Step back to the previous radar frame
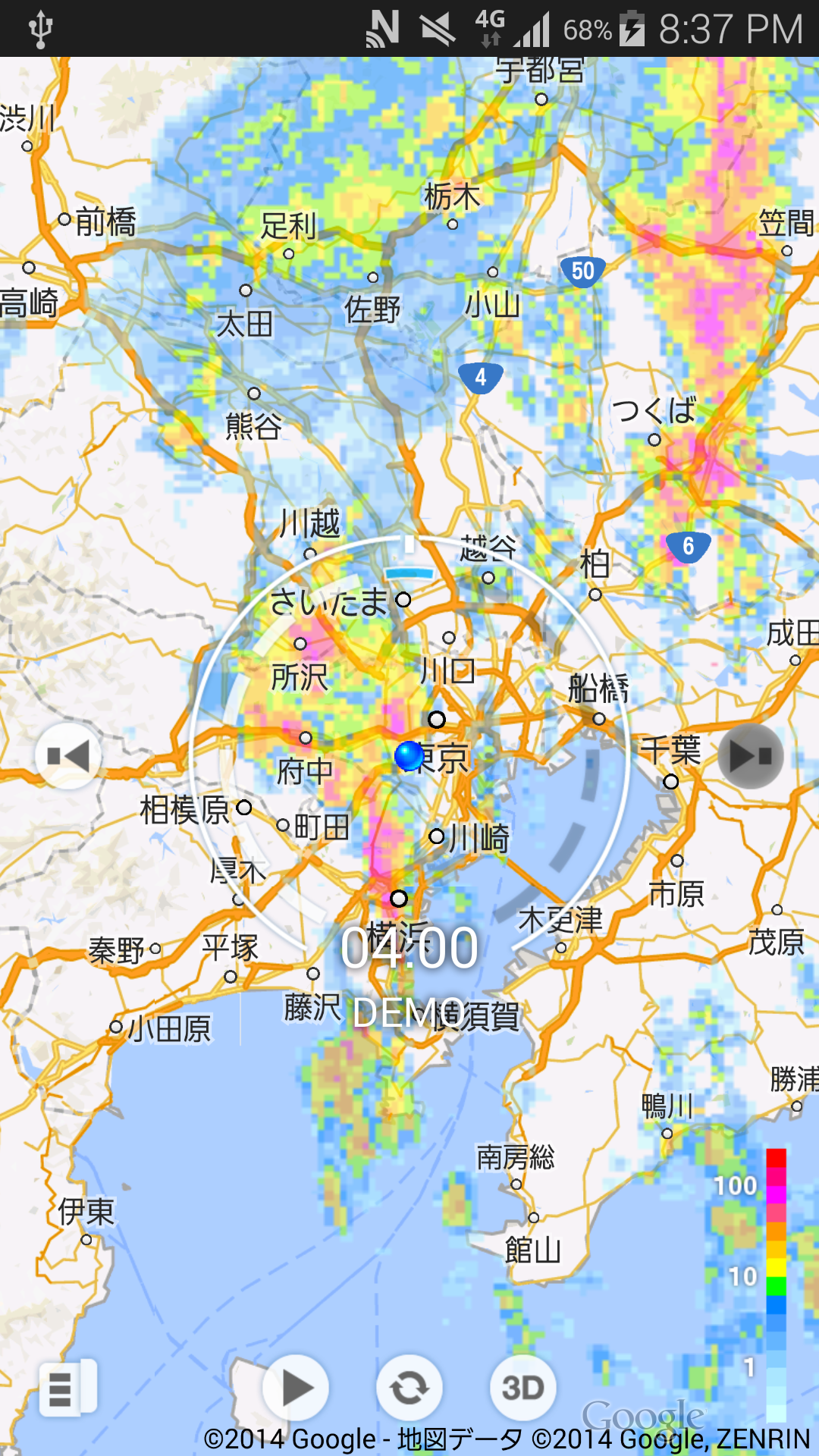 [x=68, y=756]
